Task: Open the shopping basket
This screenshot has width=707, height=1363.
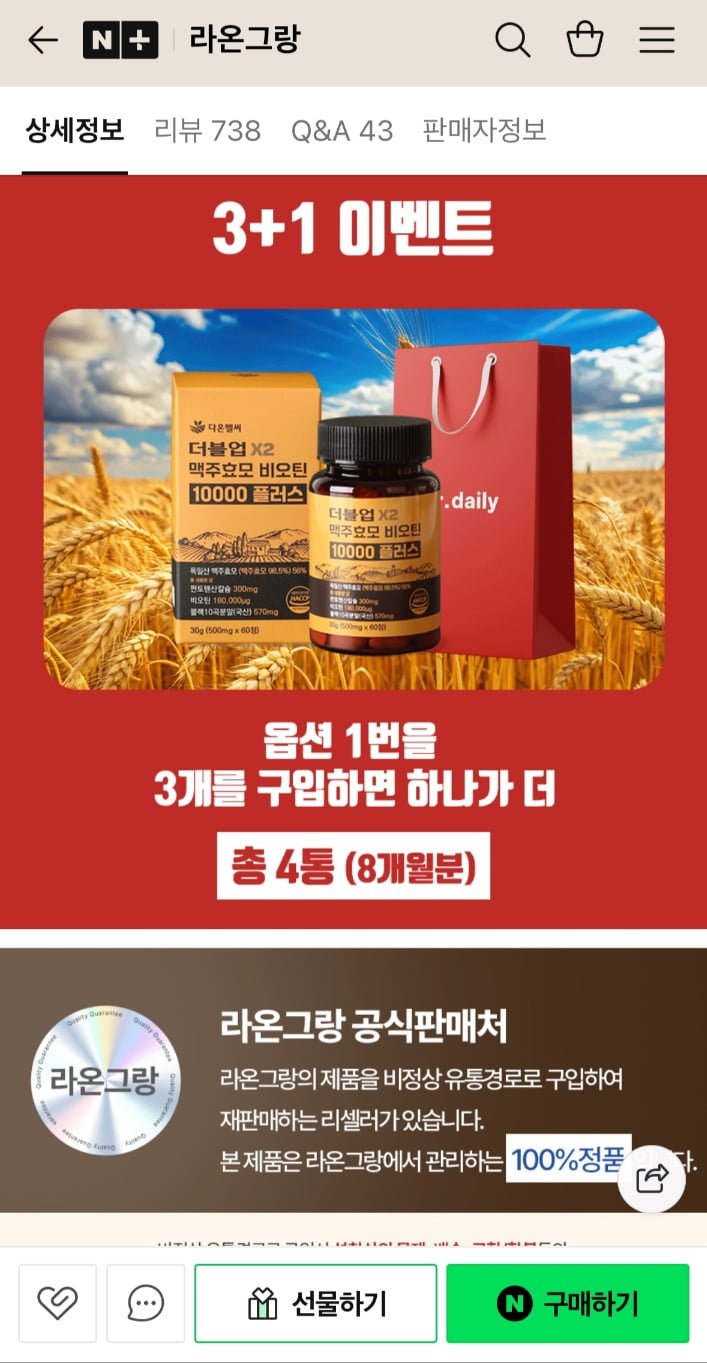Action: point(585,40)
